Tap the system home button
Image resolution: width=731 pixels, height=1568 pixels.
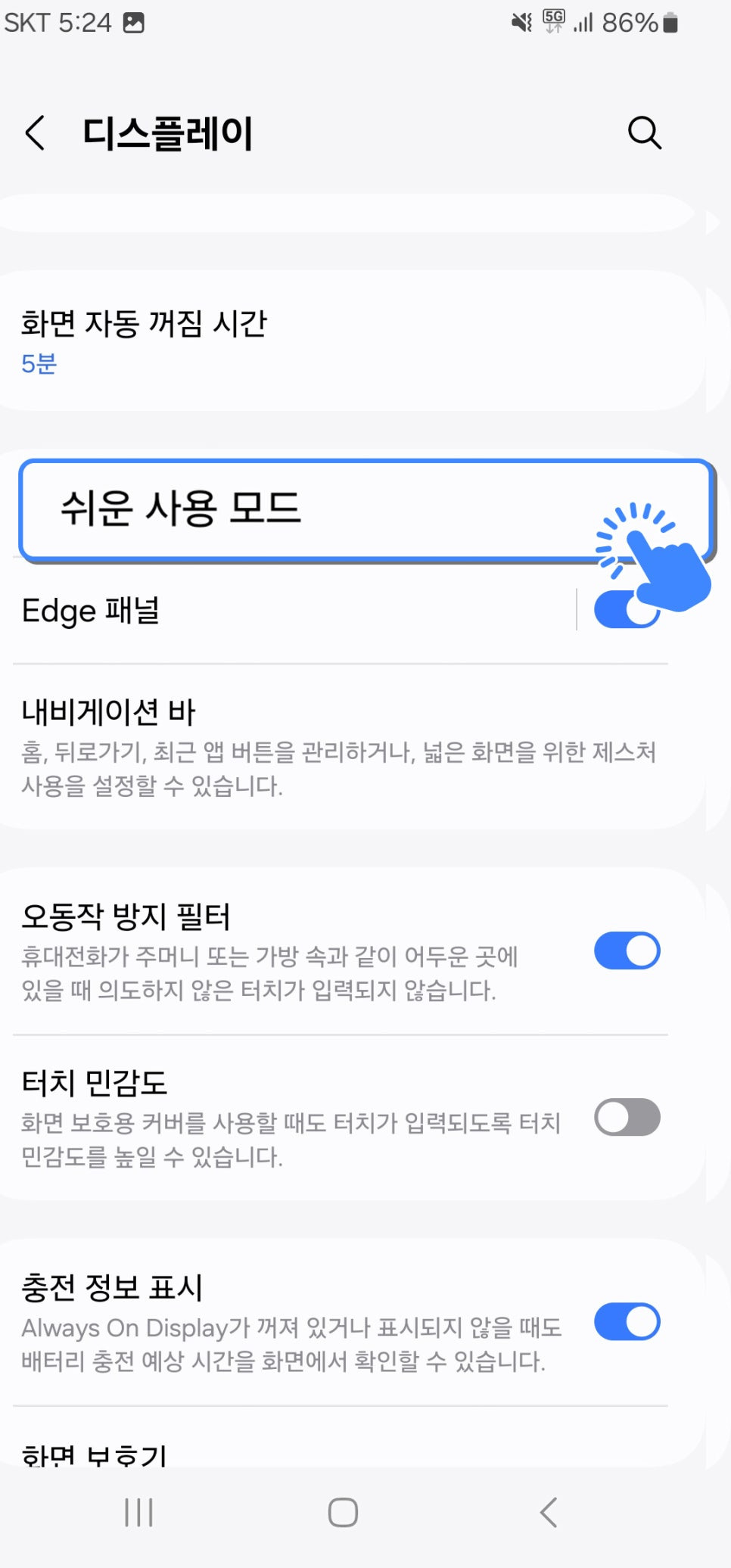click(x=343, y=1513)
